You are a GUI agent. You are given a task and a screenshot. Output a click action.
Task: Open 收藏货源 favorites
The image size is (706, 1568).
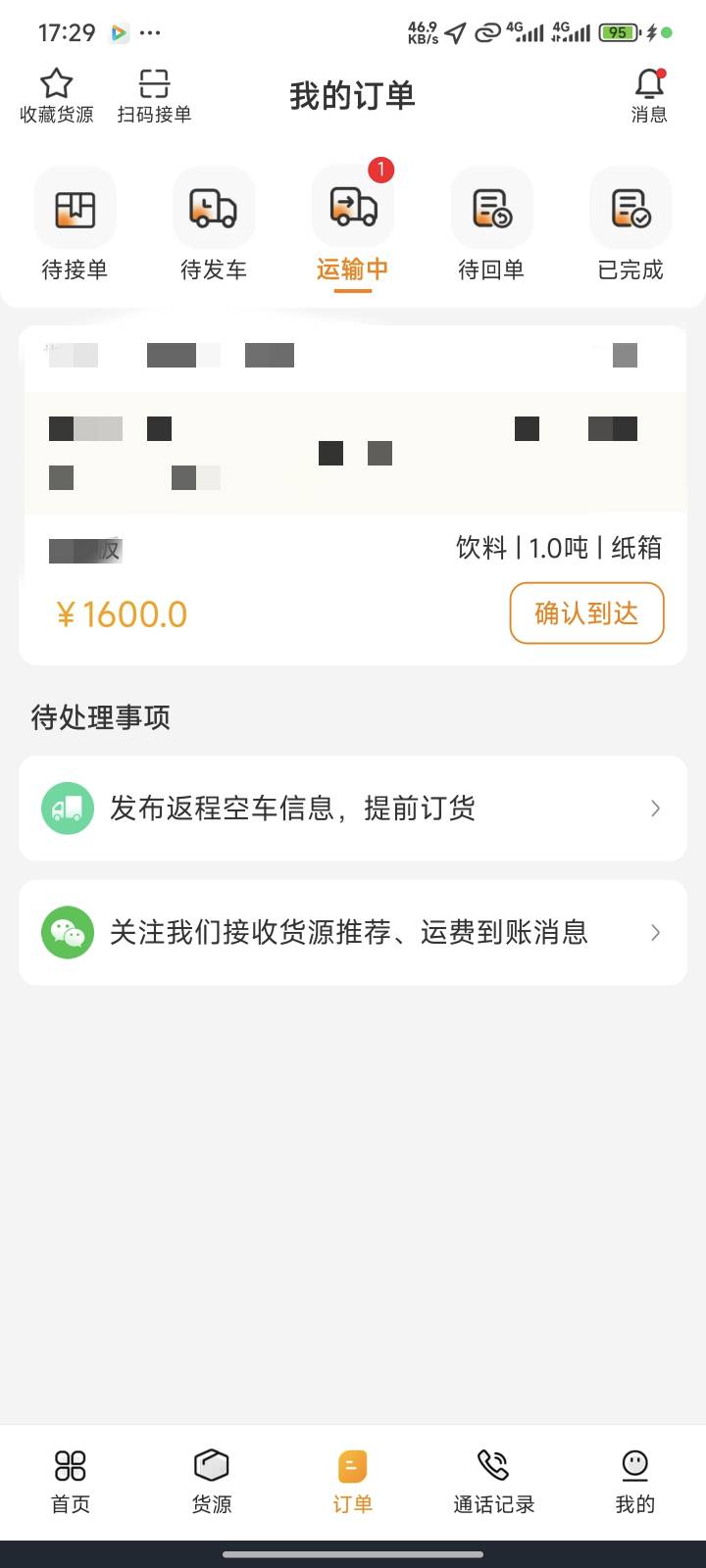[57, 96]
